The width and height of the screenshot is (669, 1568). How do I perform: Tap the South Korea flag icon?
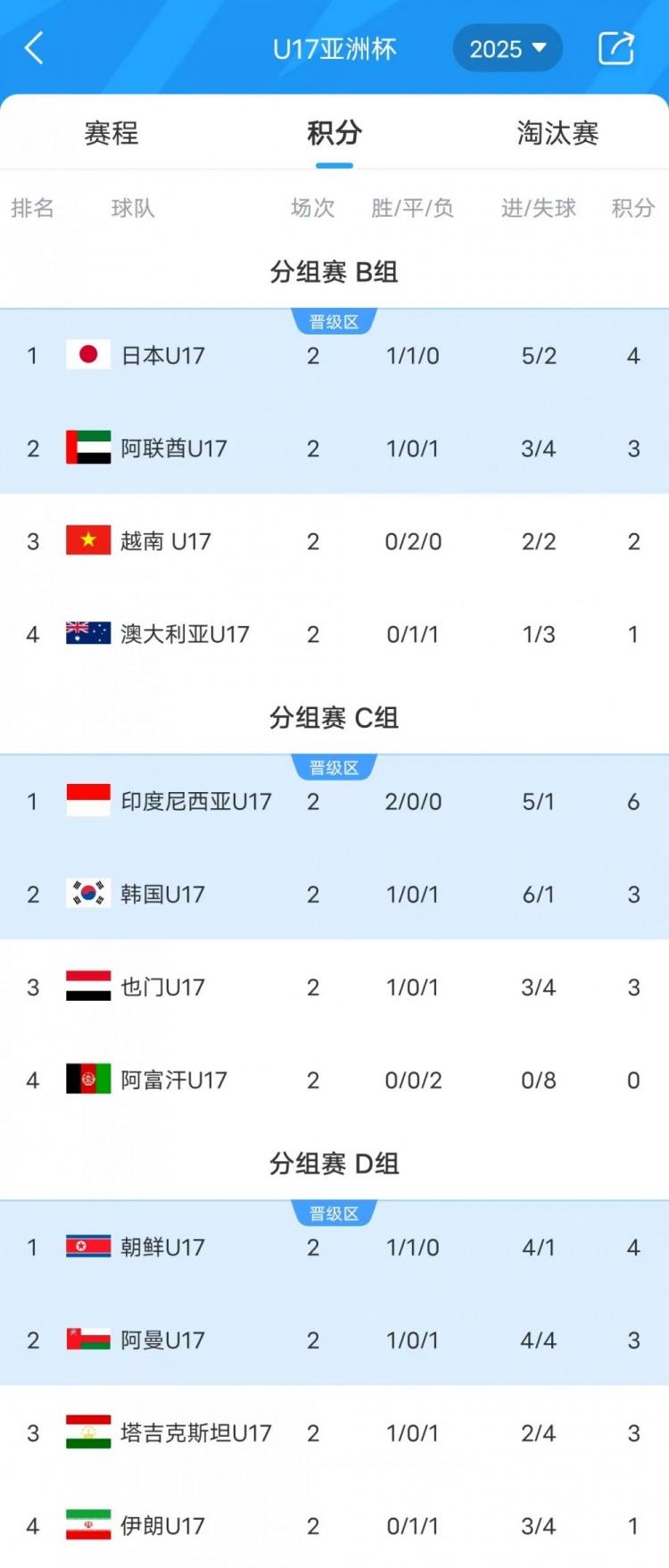coord(87,894)
